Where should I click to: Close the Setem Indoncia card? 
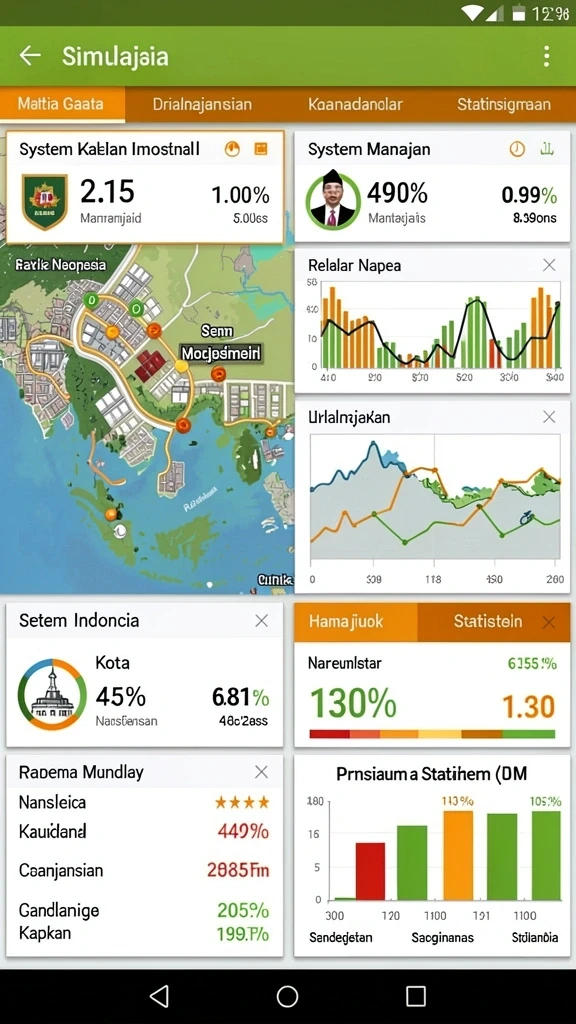(x=261, y=620)
